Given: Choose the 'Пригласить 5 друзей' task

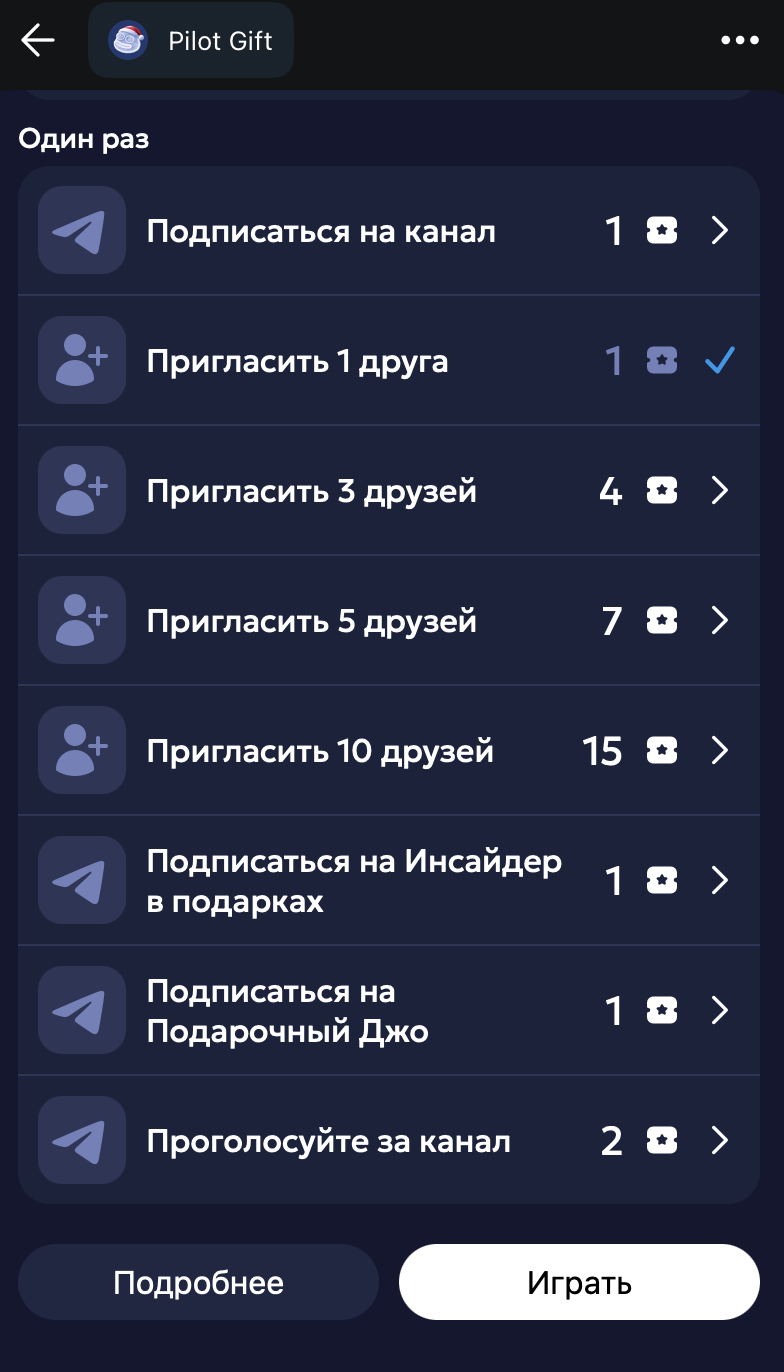Looking at the screenshot, I should coord(388,621).
